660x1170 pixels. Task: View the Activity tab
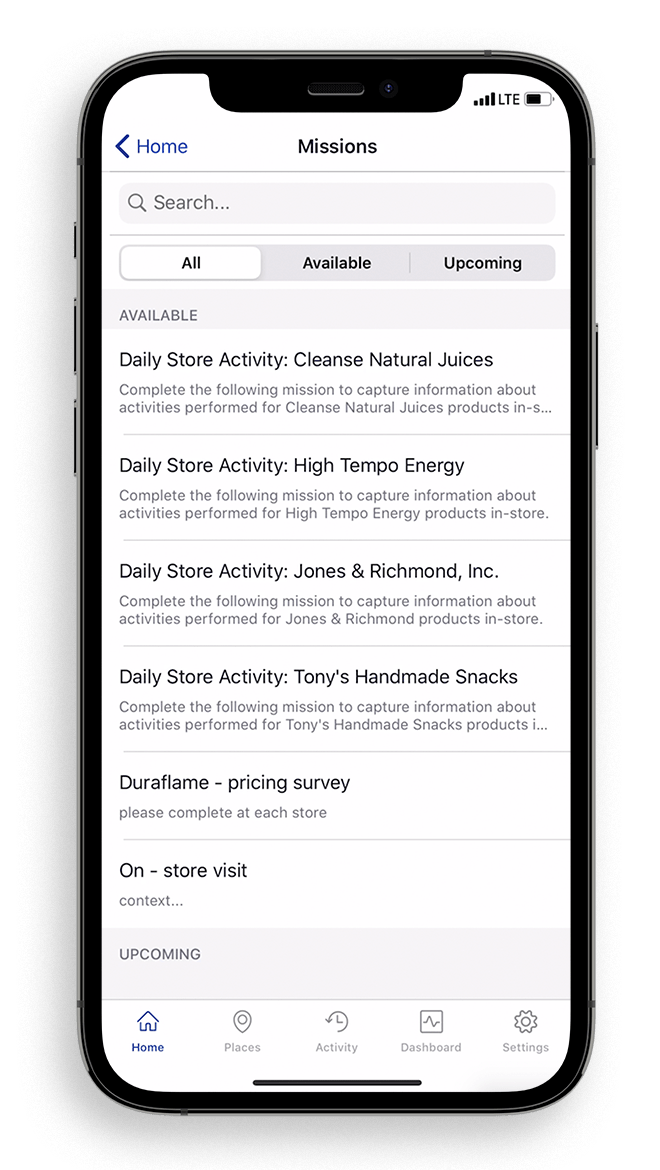pyautogui.click(x=337, y=1032)
